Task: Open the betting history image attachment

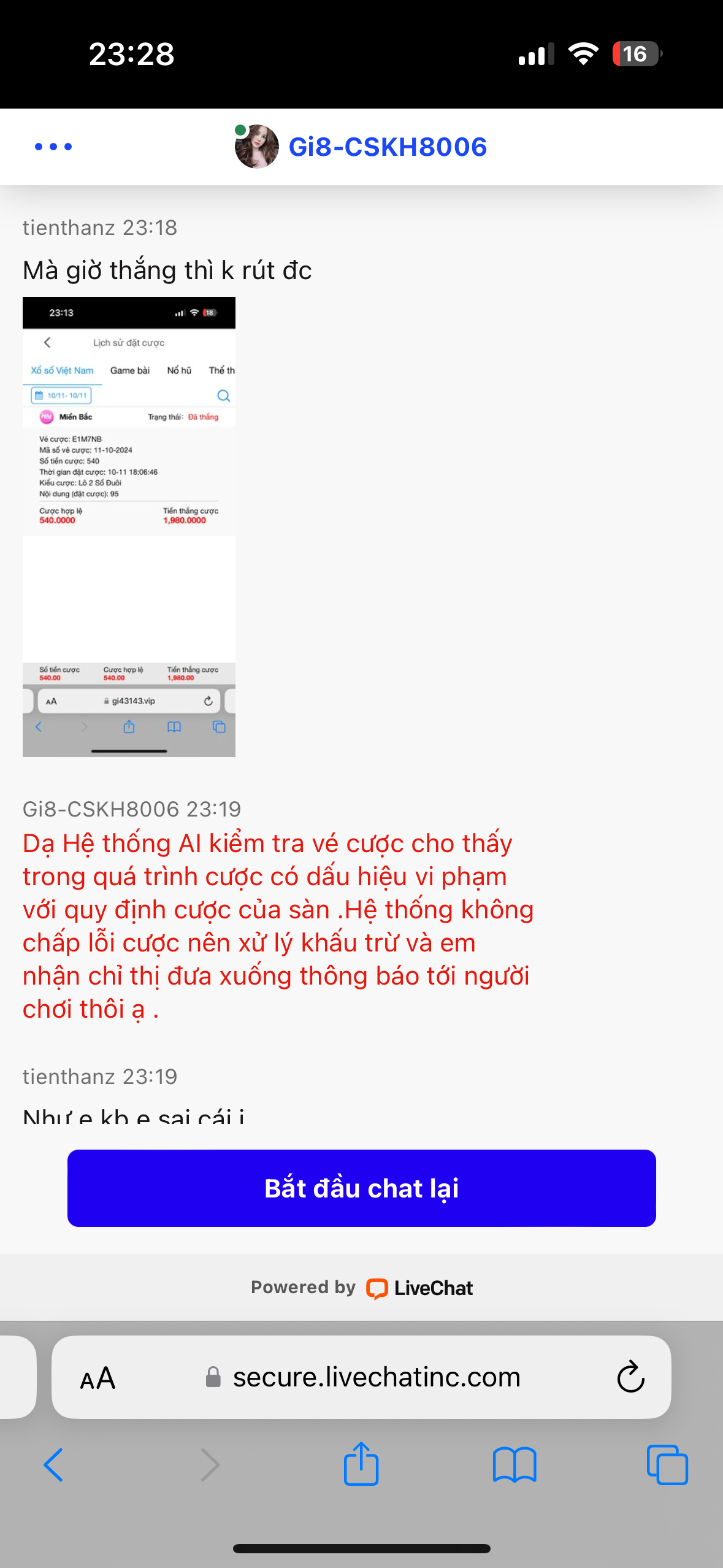Action: 129,526
